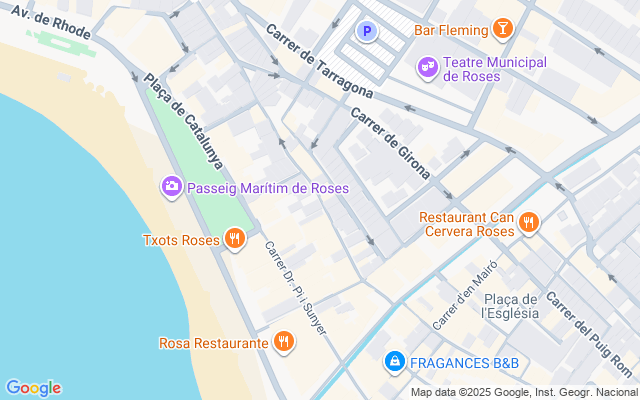Open Restaurant Can Cervera Roses marker
The height and width of the screenshot is (400, 640).
(x=529, y=223)
